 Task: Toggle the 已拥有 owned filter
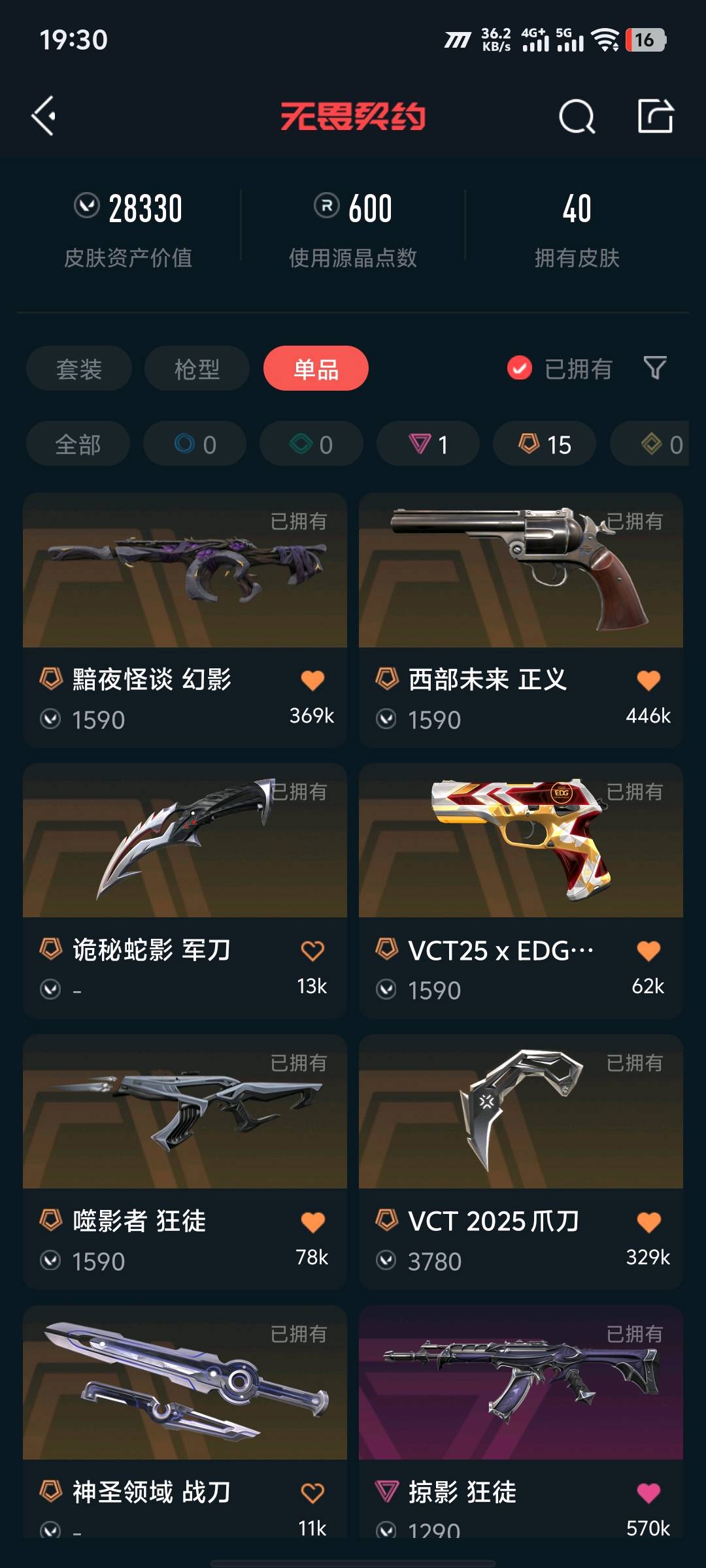click(x=560, y=368)
